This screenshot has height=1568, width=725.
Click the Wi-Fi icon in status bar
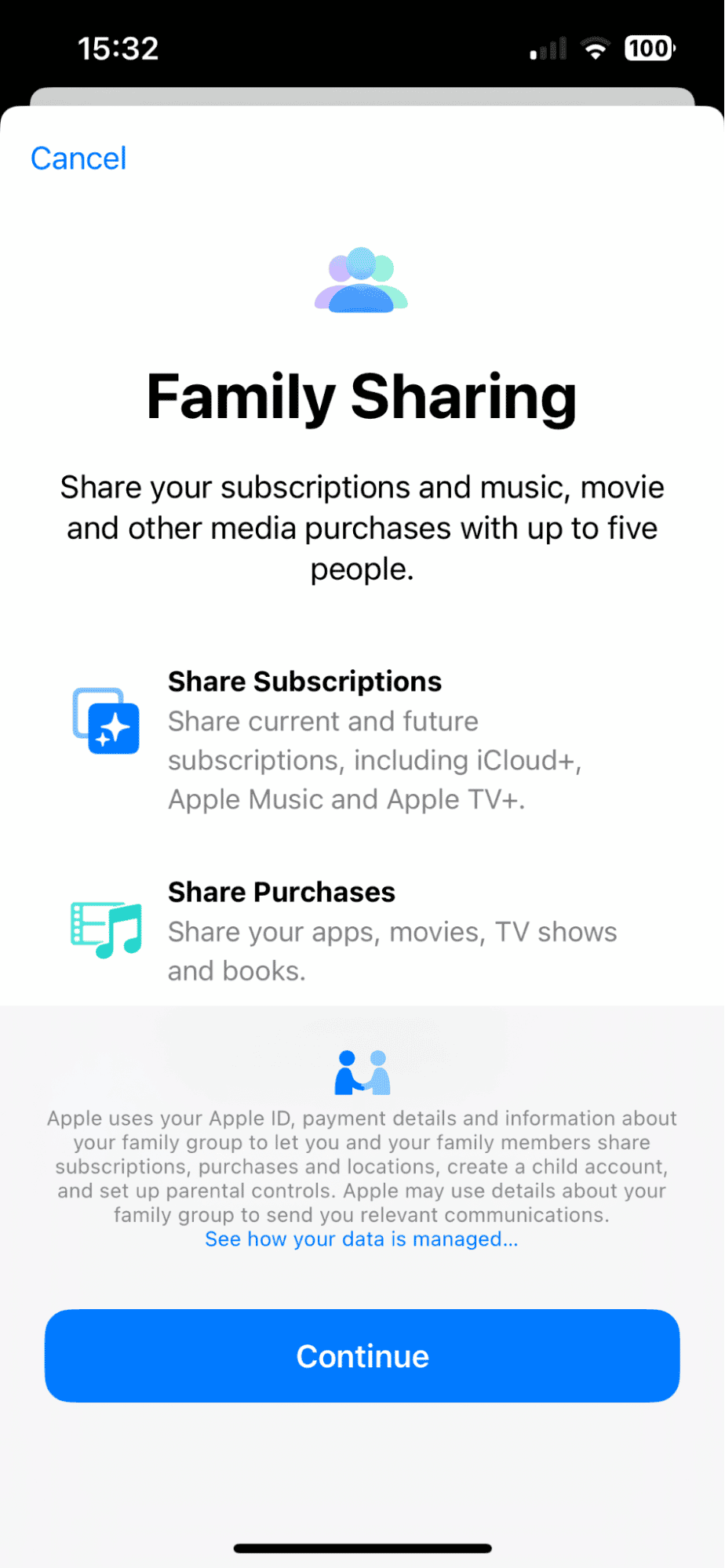coord(594,47)
